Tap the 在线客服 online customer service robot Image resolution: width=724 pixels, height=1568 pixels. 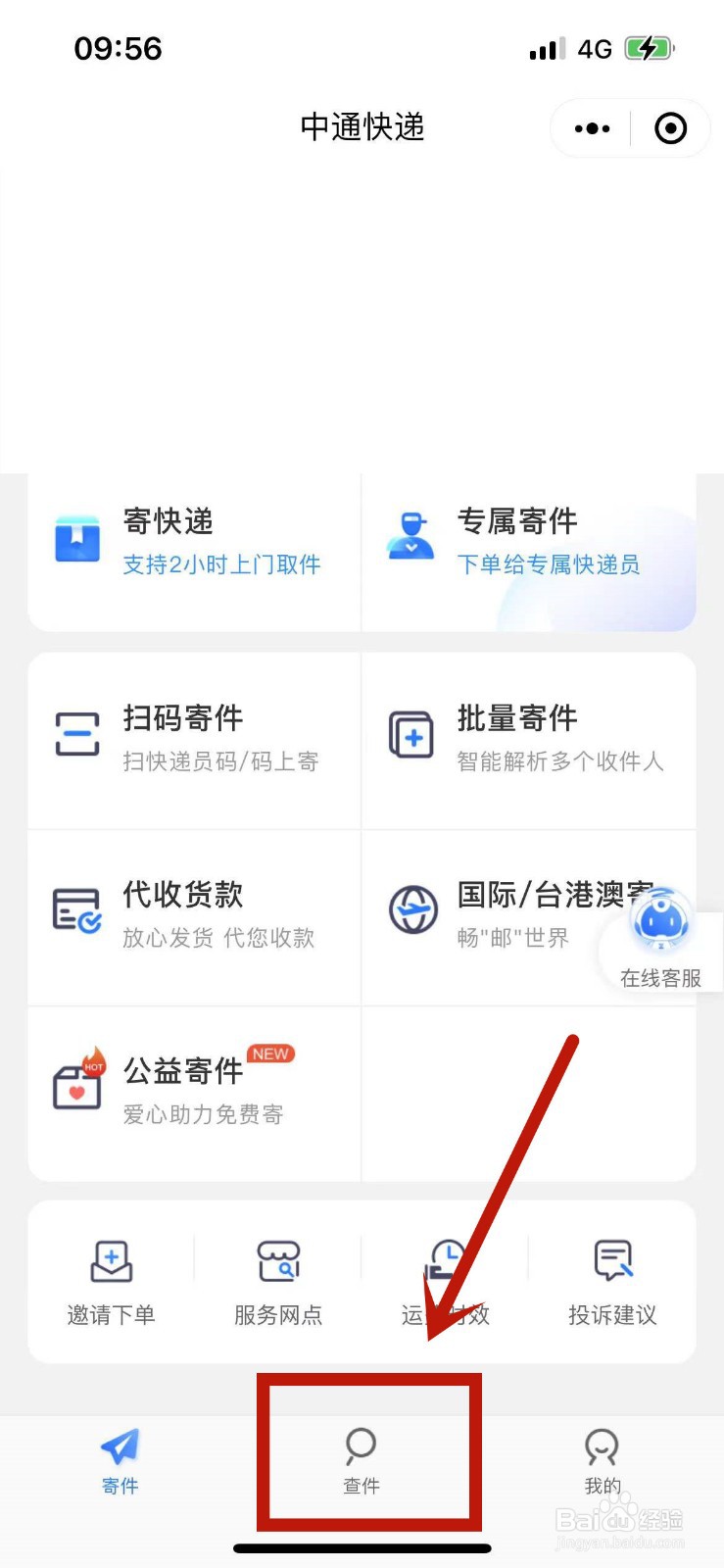click(661, 919)
